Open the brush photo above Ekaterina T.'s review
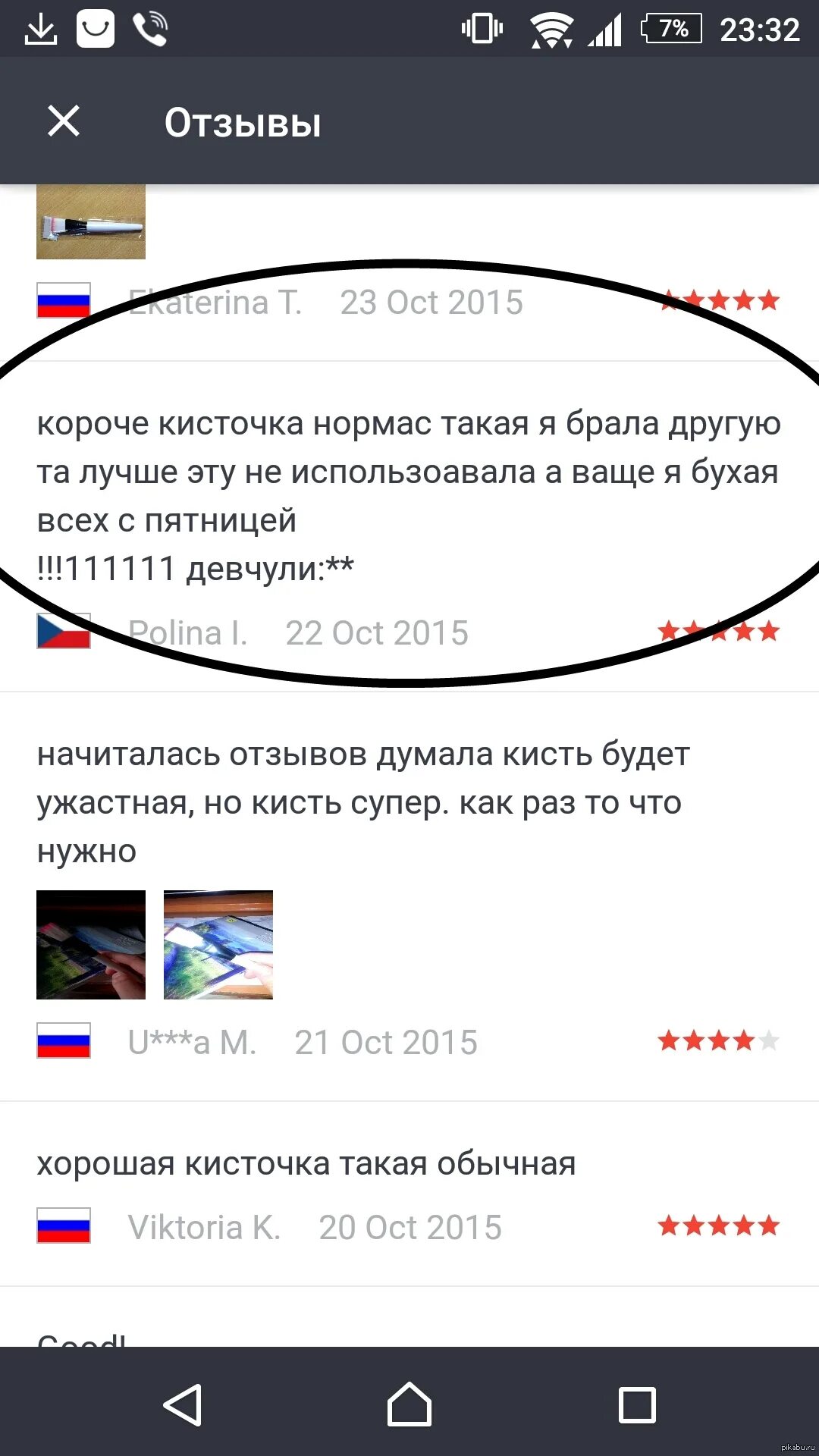 pyautogui.click(x=91, y=221)
